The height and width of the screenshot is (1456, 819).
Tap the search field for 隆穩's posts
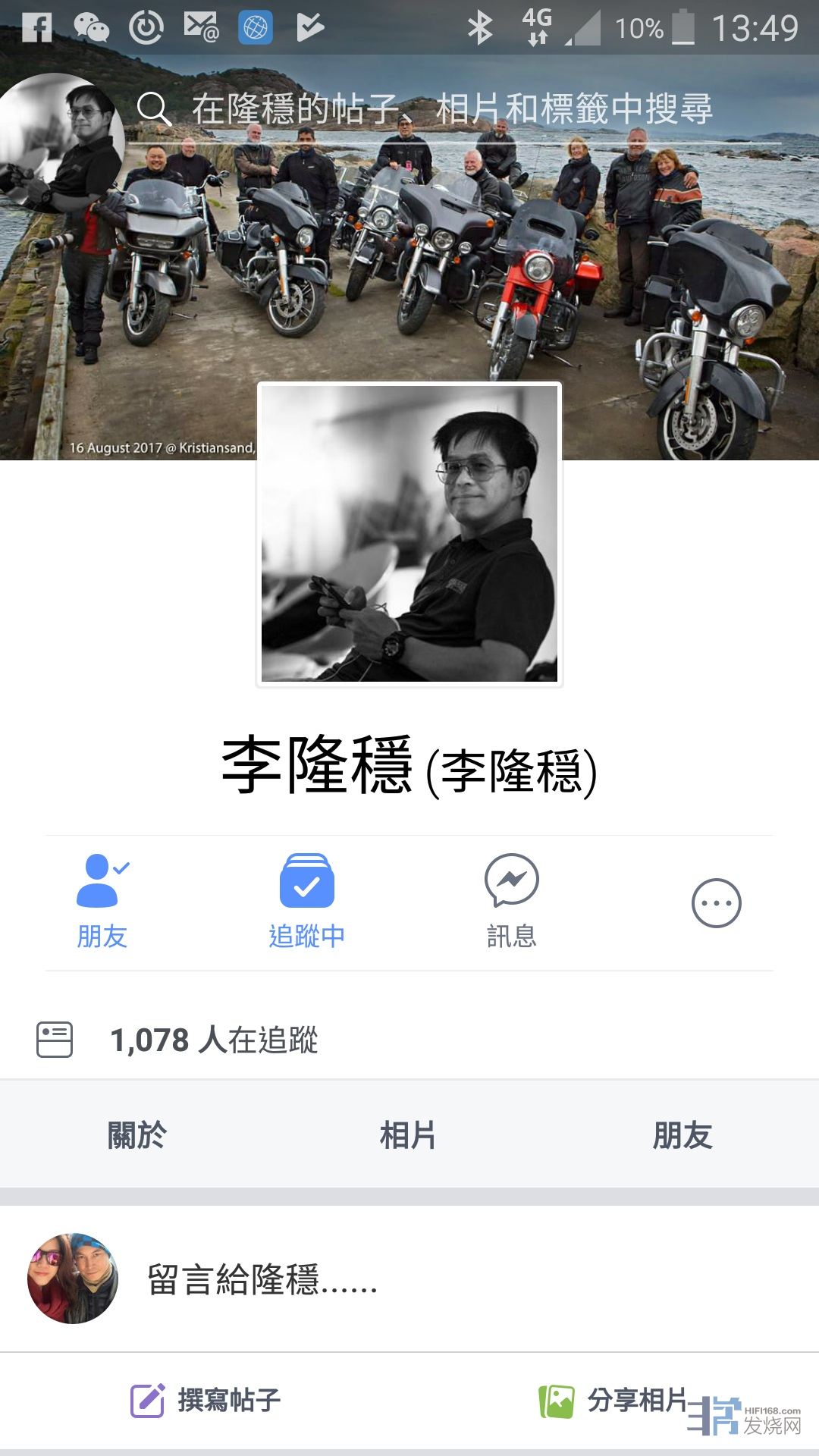coord(451,110)
